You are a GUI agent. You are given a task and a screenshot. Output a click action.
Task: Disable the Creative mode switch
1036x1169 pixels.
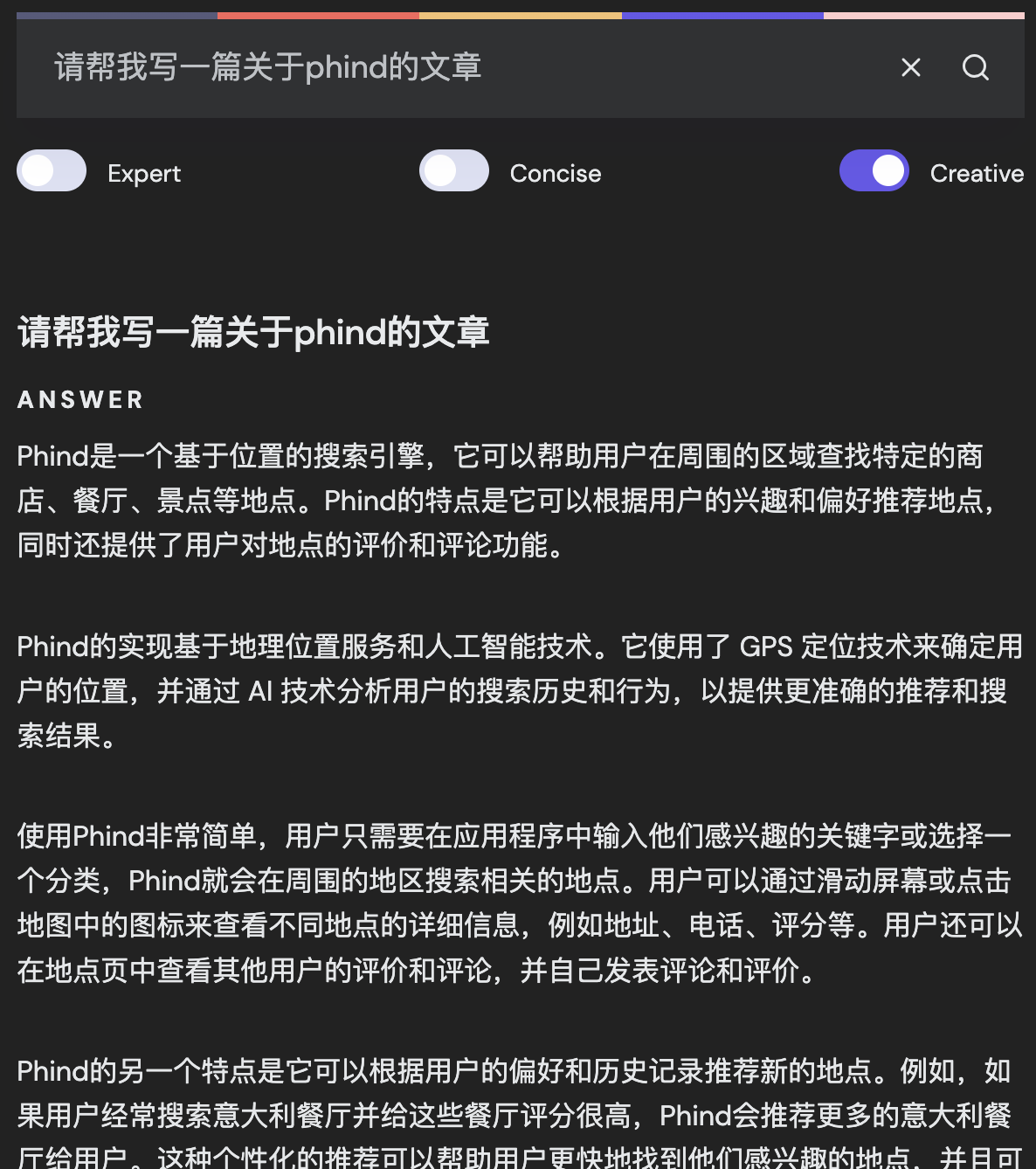click(x=874, y=170)
